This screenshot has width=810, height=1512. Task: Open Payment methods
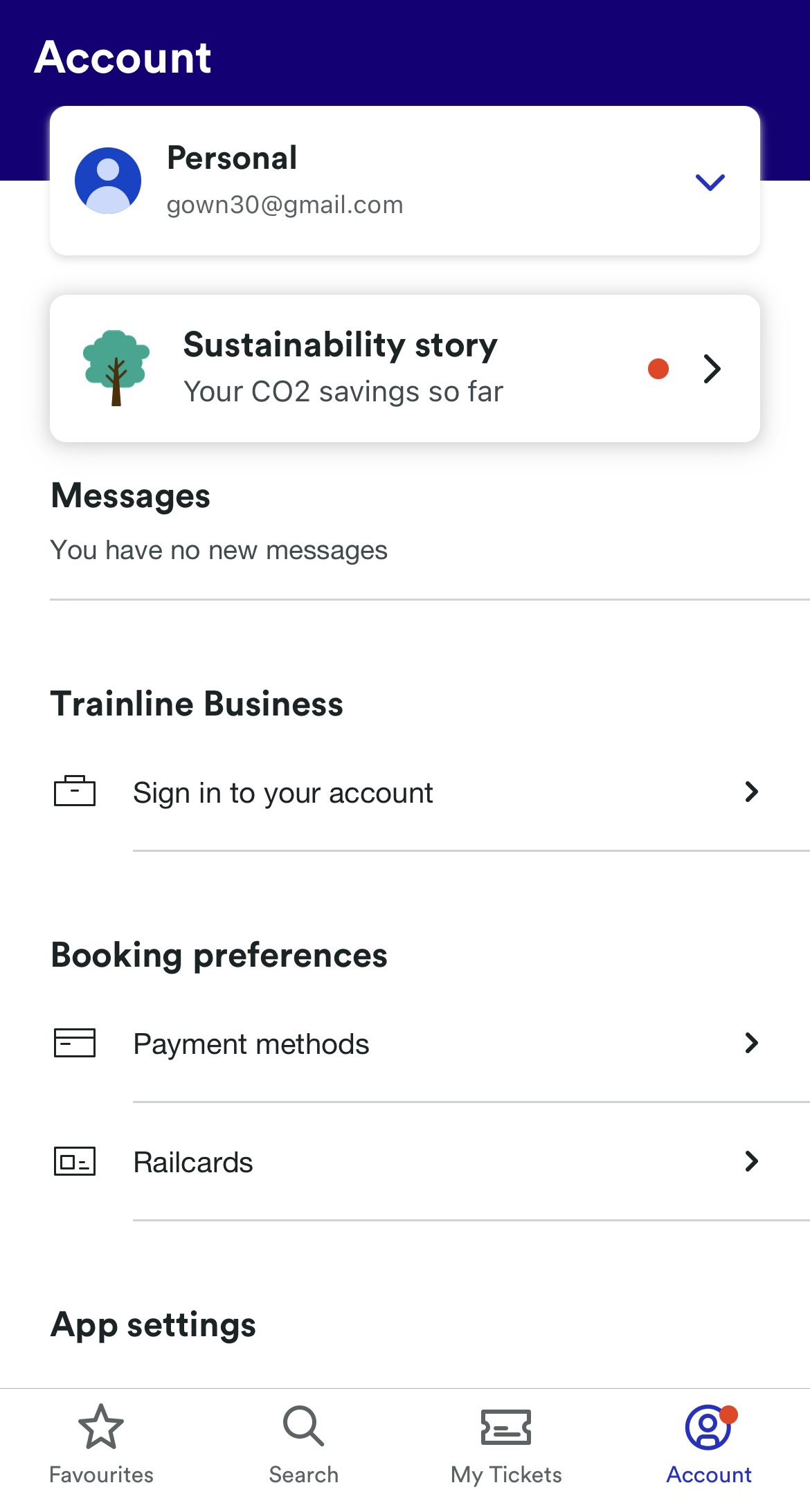(405, 1044)
